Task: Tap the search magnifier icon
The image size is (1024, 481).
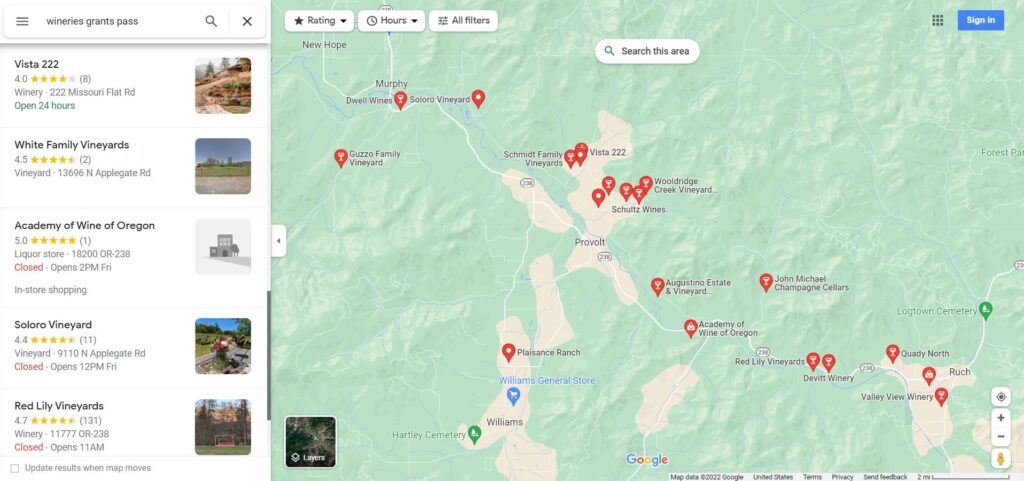Action: pos(211,21)
